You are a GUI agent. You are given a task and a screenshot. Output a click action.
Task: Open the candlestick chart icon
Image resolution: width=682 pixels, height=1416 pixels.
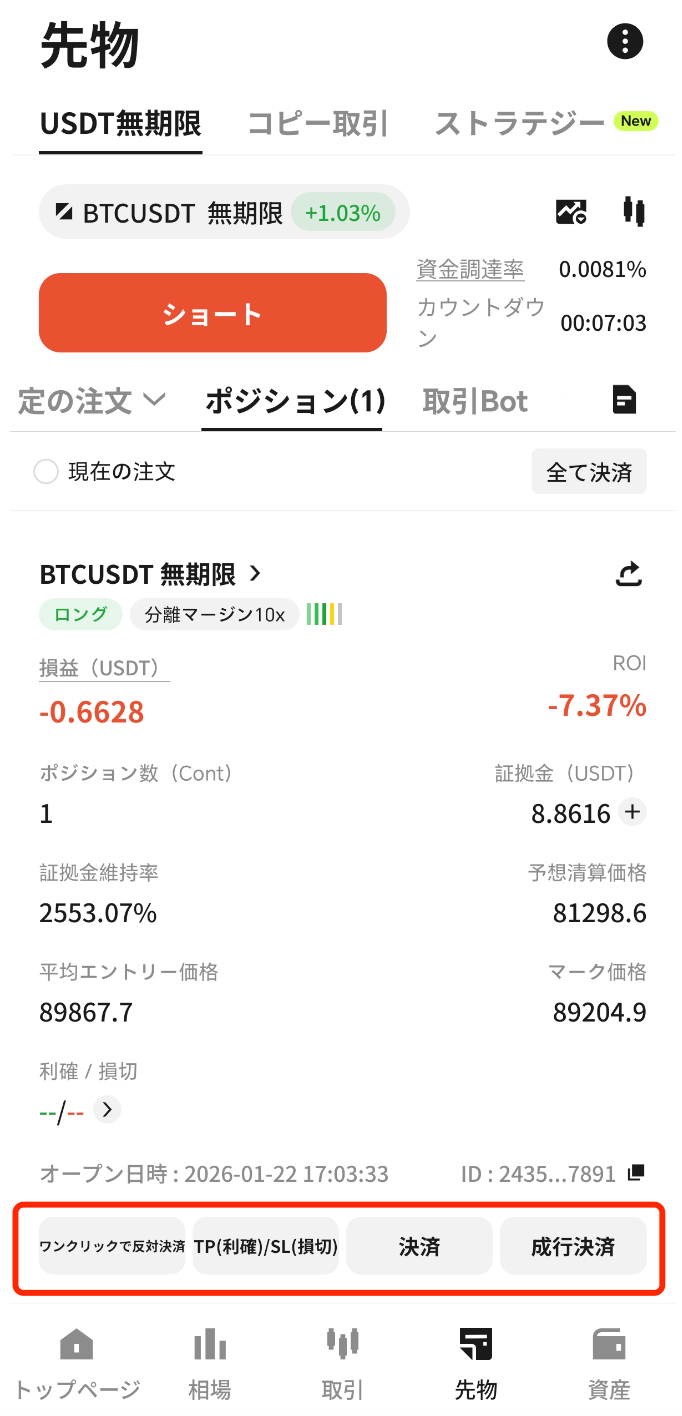coord(633,211)
